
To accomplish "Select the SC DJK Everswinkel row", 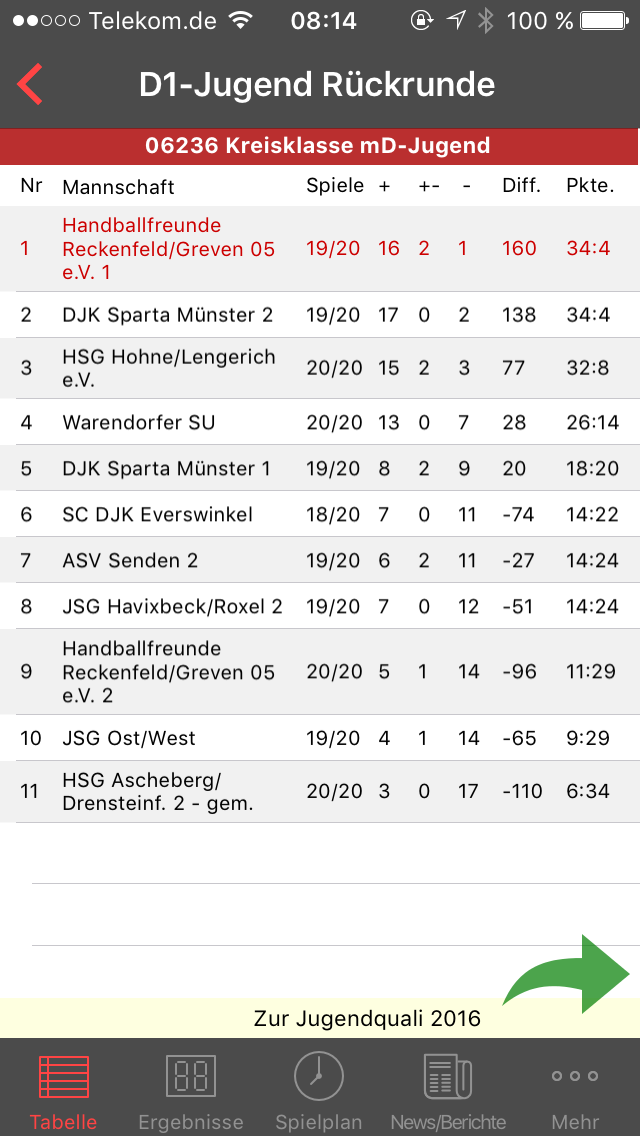I will point(320,514).
